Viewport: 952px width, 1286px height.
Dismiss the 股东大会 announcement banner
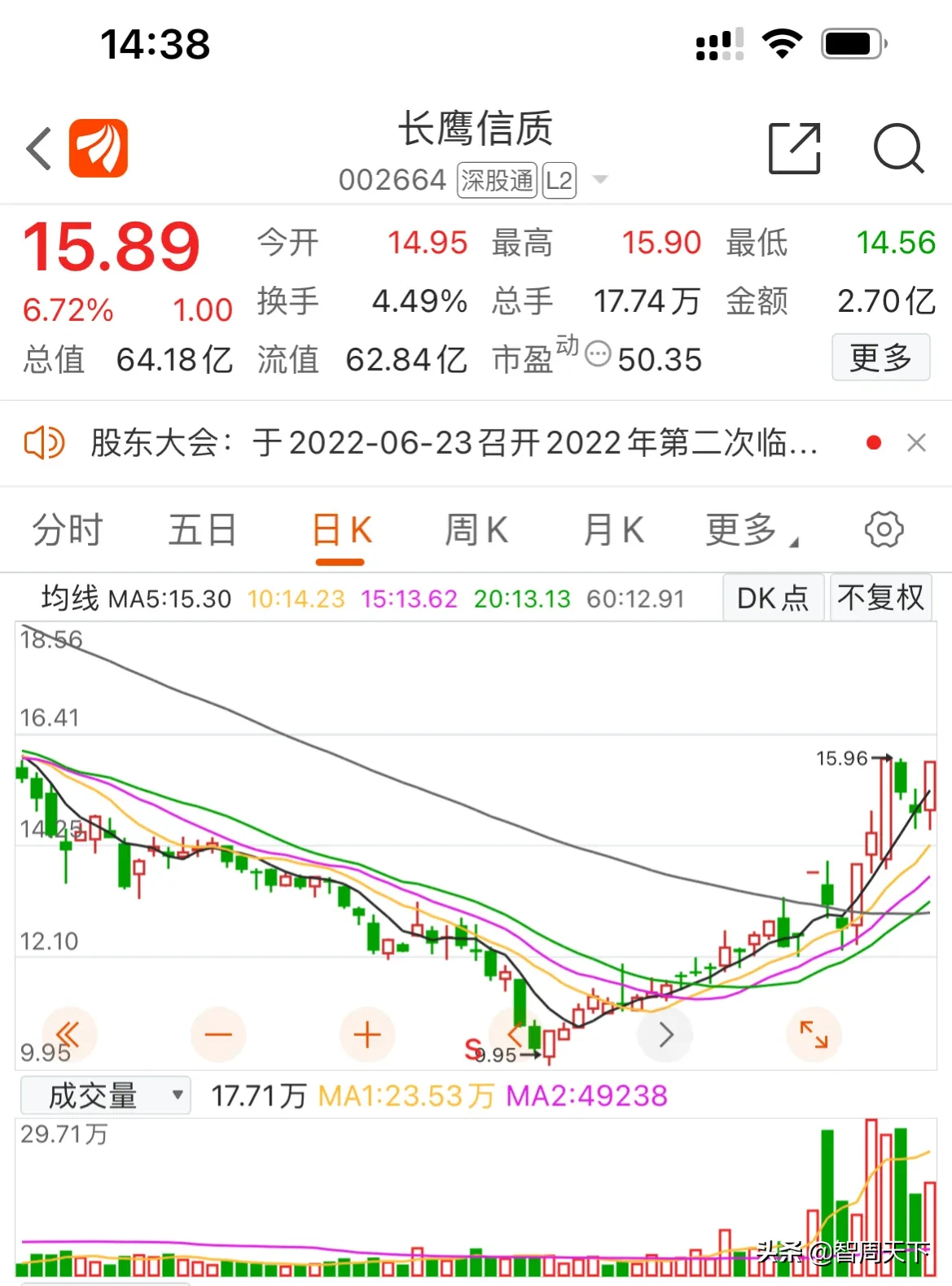916,444
